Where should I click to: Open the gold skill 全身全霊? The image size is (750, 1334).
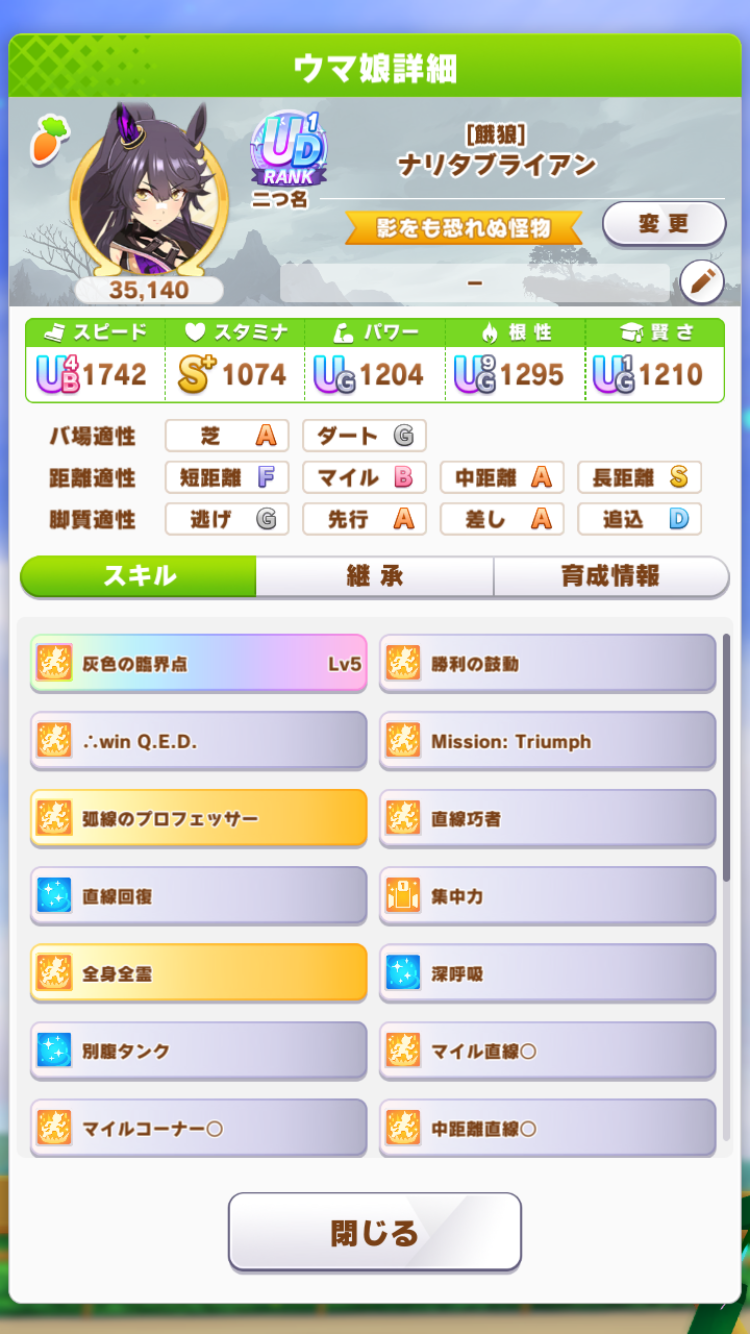pyautogui.click(x=198, y=973)
